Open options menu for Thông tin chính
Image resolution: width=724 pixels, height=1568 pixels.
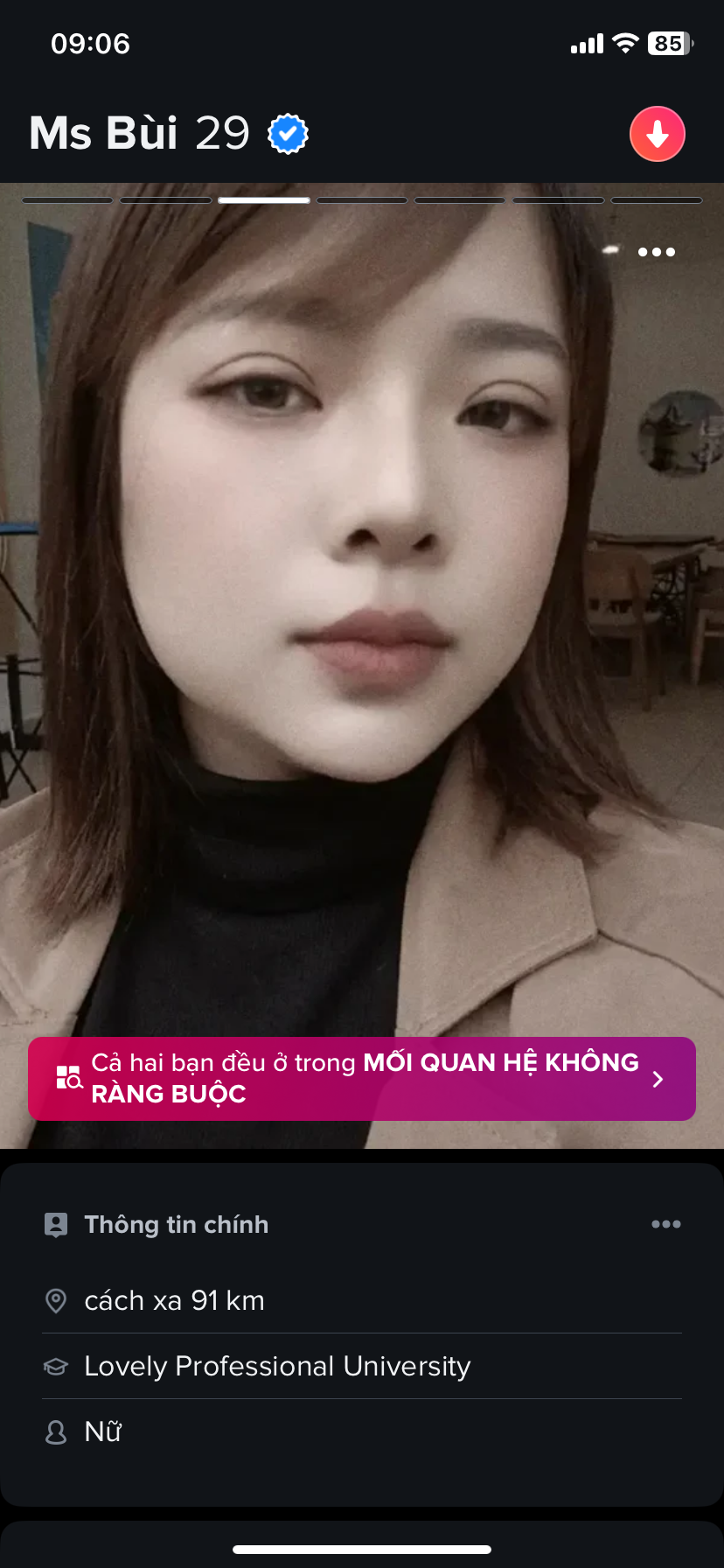(x=665, y=1224)
